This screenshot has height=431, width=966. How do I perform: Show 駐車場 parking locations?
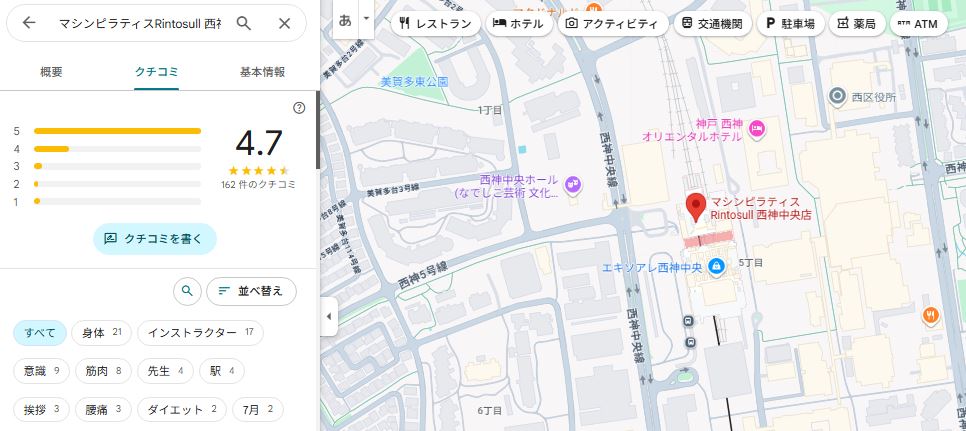coord(790,23)
